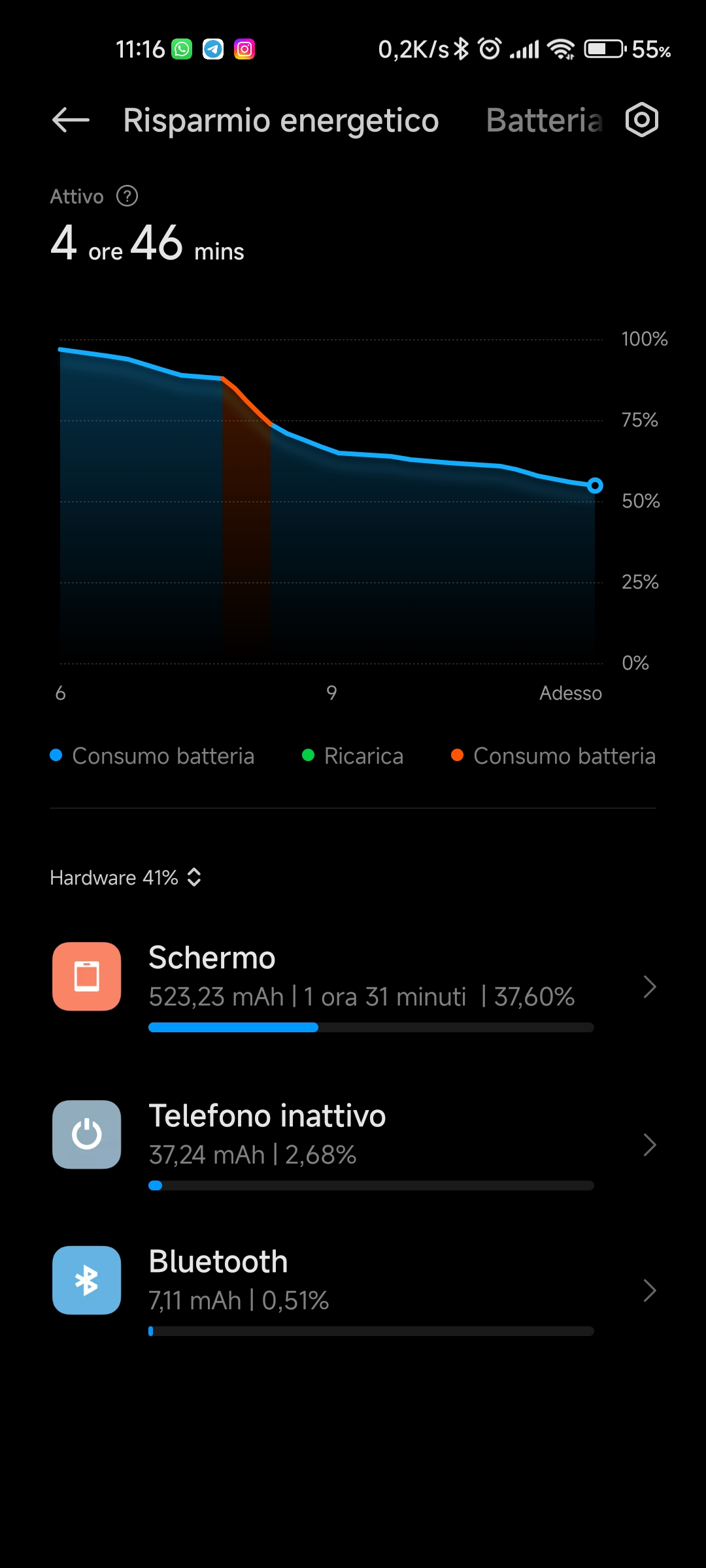Open Schermo battery usage details
The width and height of the screenshot is (706, 1568).
click(x=353, y=987)
